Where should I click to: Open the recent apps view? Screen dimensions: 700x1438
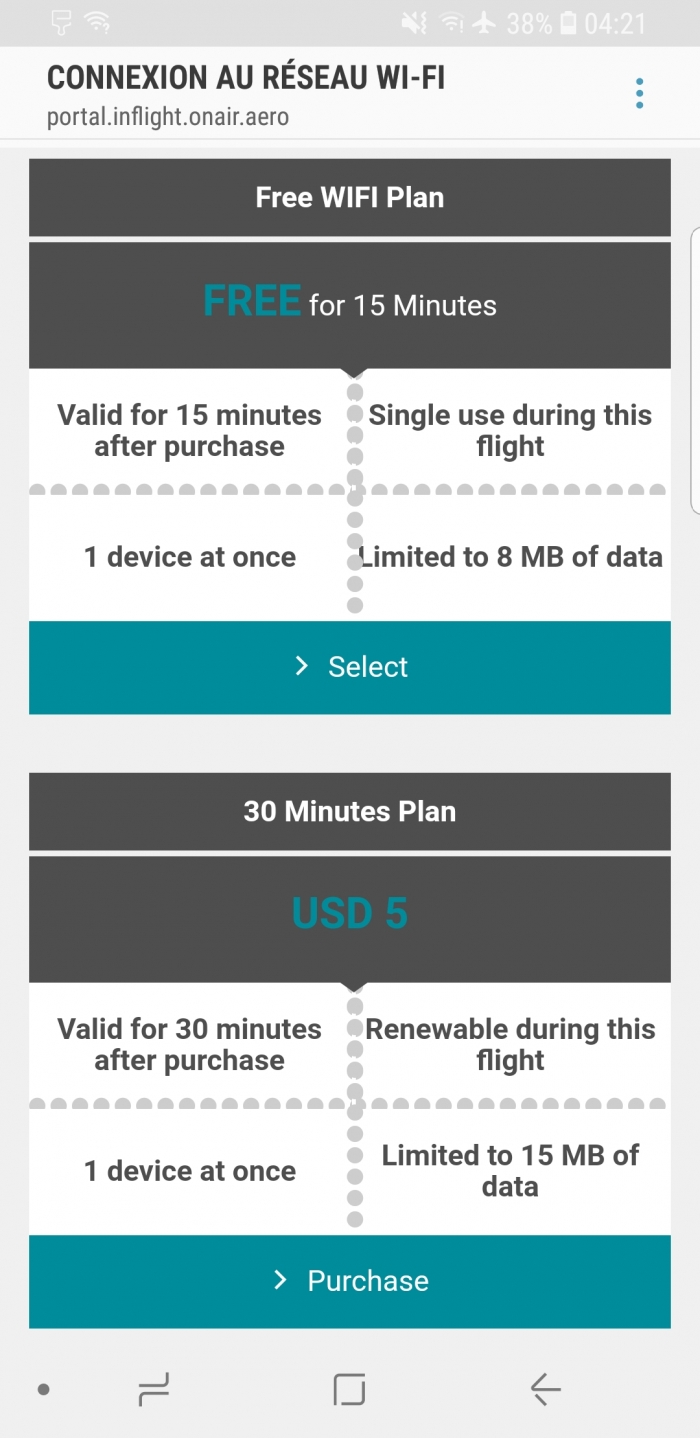pyautogui.click(x=154, y=1389)
